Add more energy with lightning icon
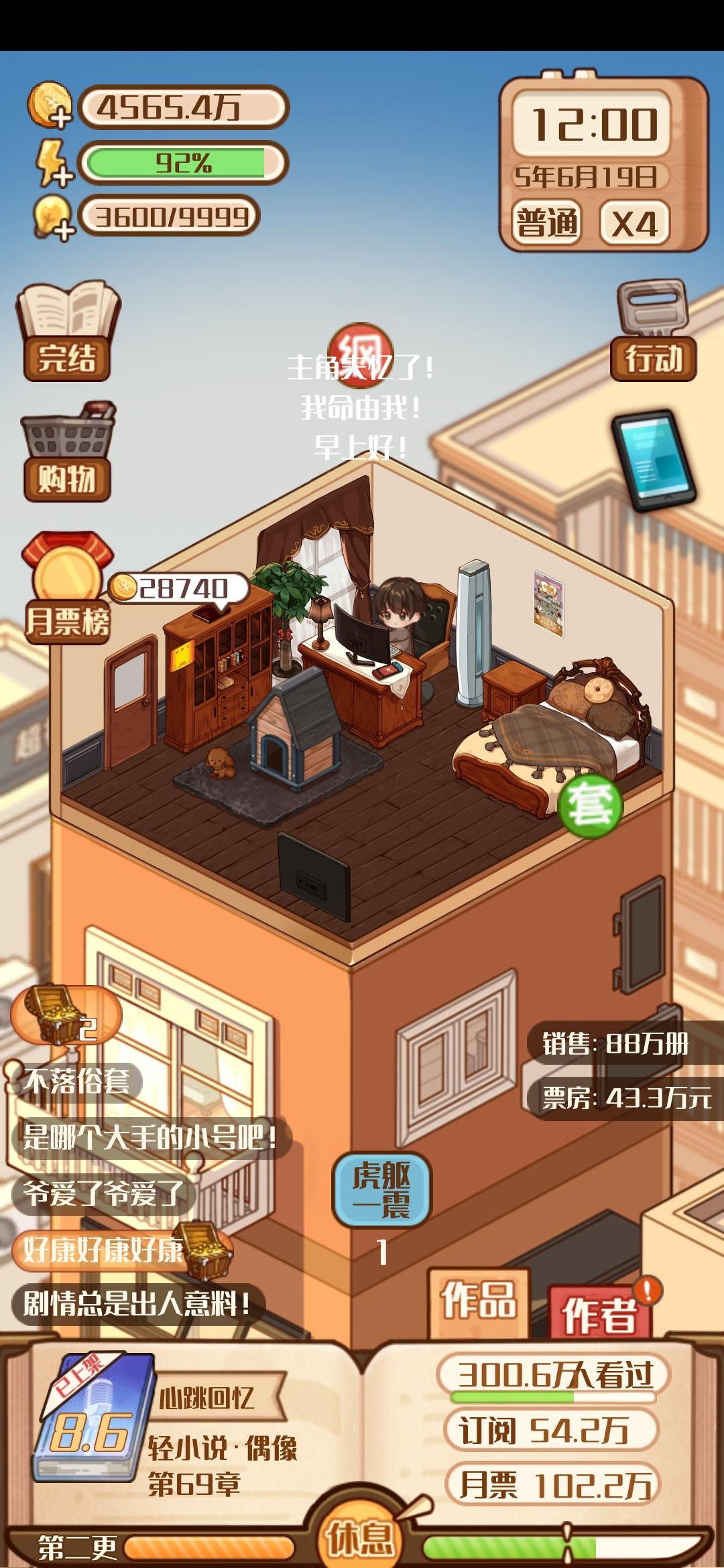The image size is (724, 1568). coord(53,164)
